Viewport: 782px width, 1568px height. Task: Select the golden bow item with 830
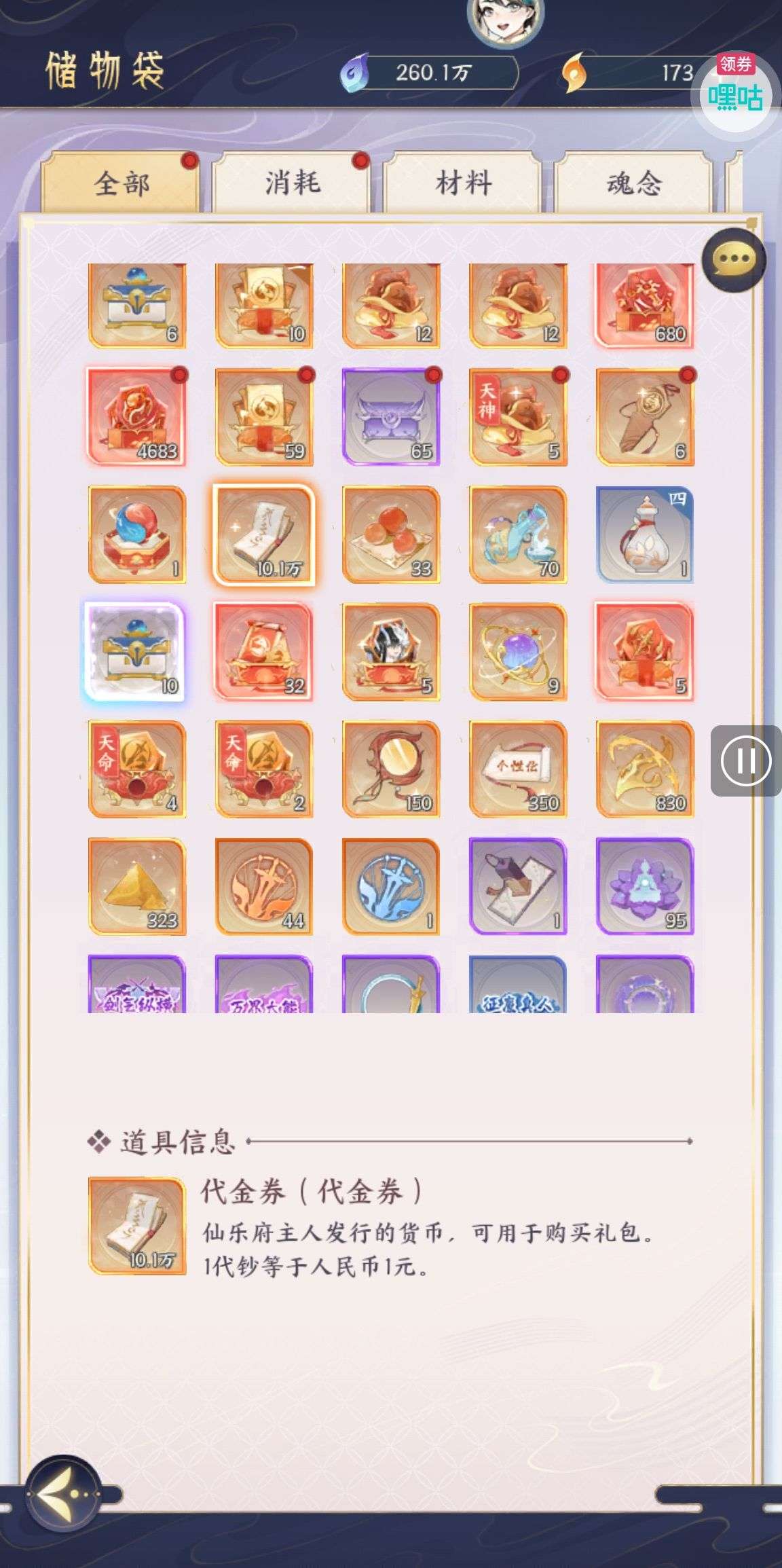[644, 769]
